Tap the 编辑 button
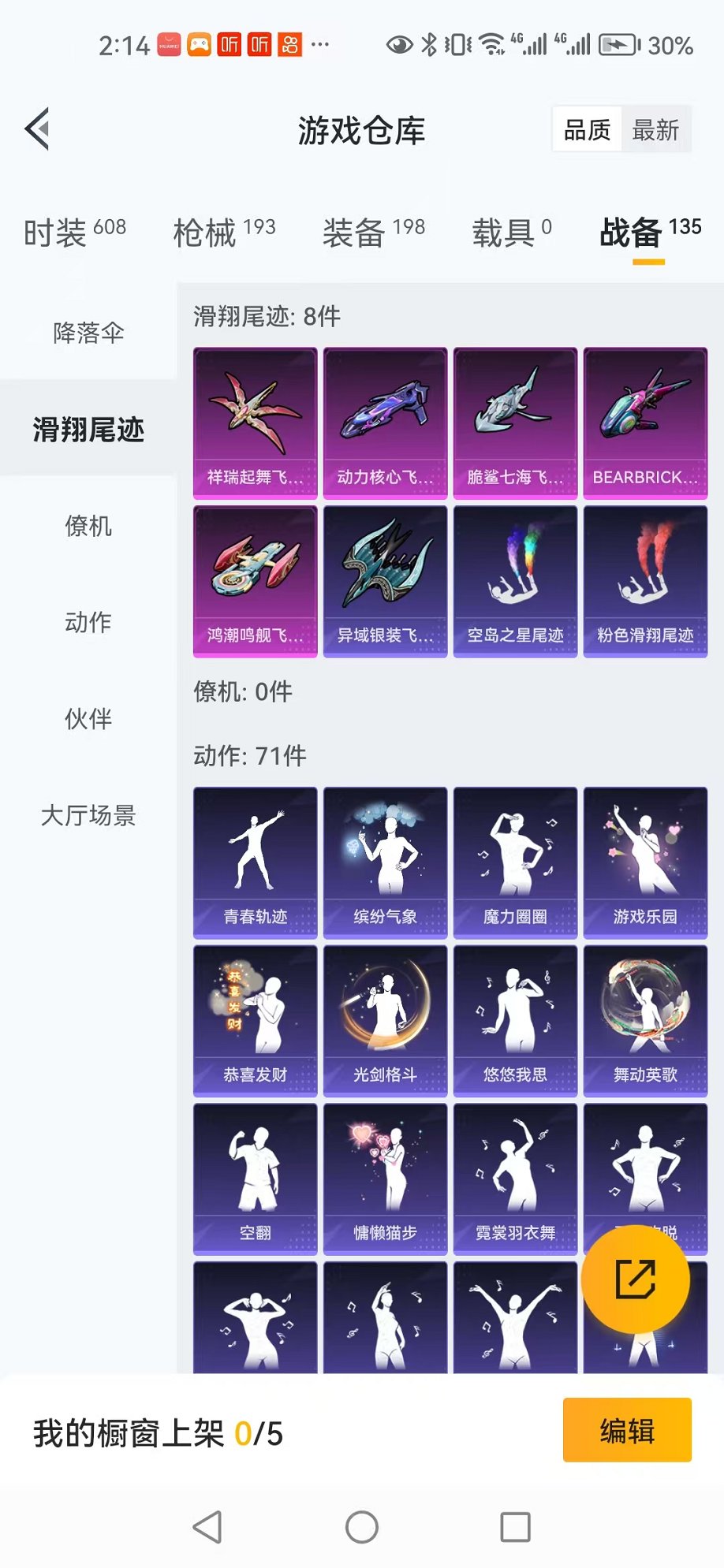Viewport: 724px width, 1568px height. [x=627, y=1430]
